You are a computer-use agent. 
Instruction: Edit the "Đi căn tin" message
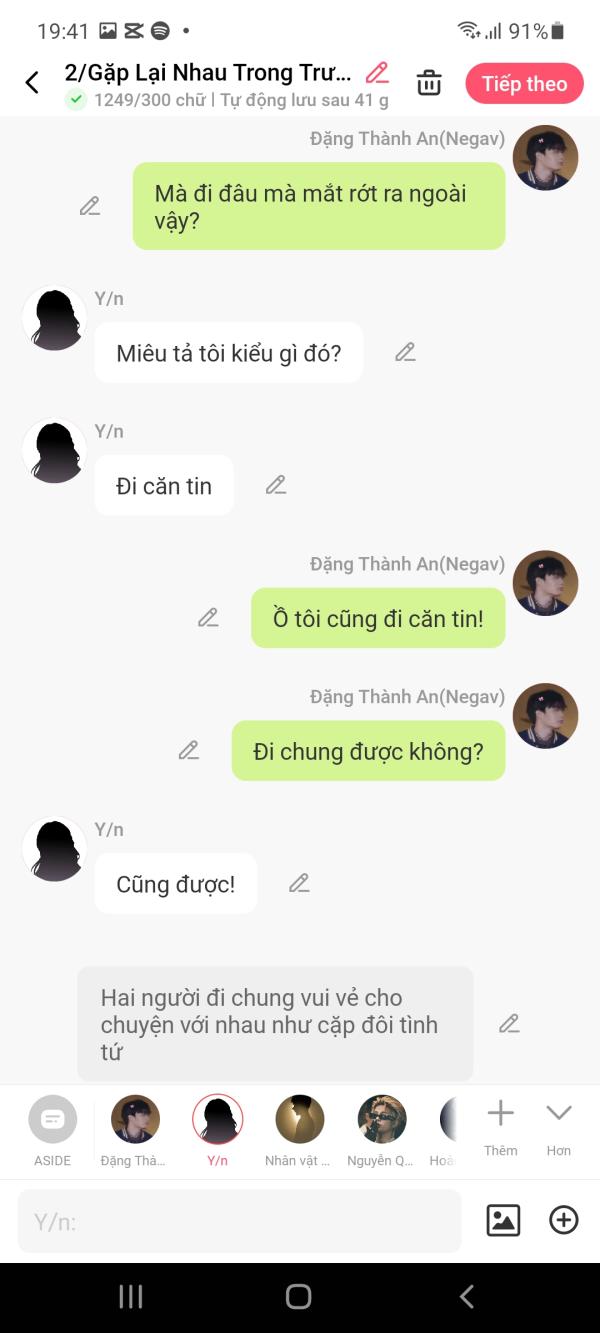276,485
